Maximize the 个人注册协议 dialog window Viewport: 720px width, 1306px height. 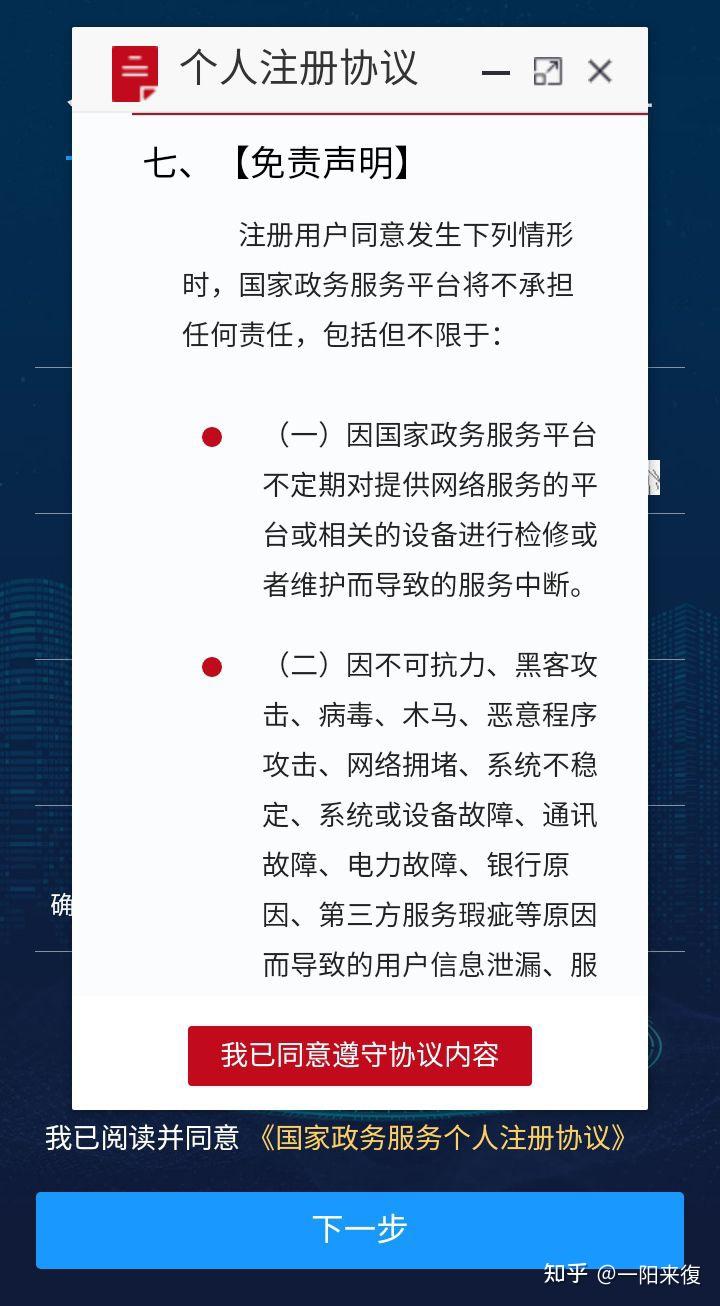tap(548, 71)
